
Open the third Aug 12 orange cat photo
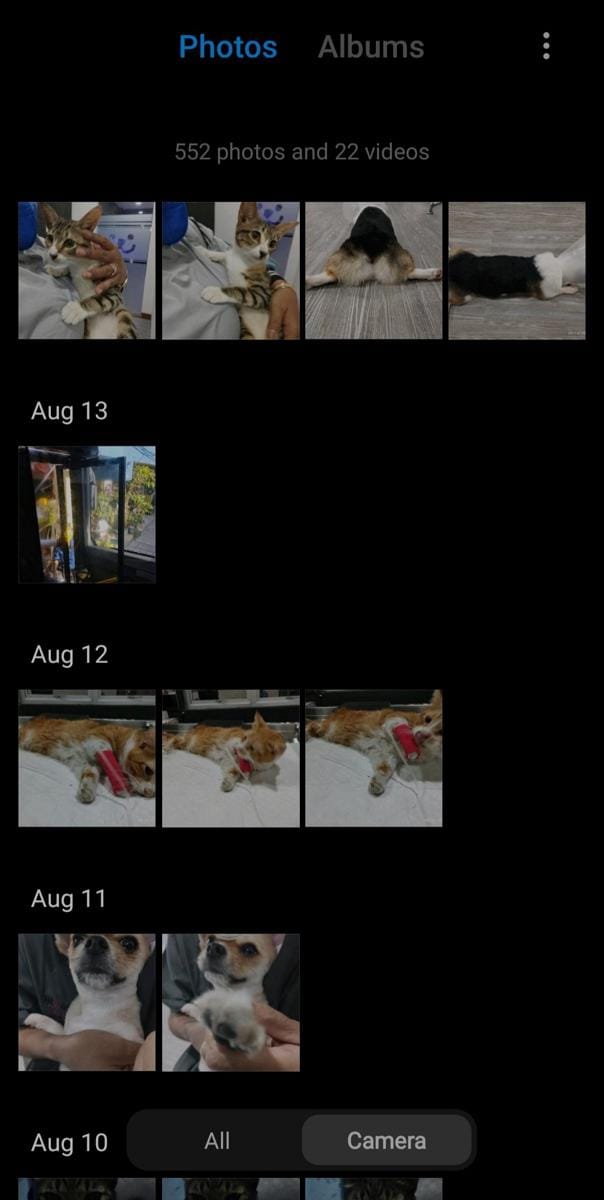tap(373, 758)
